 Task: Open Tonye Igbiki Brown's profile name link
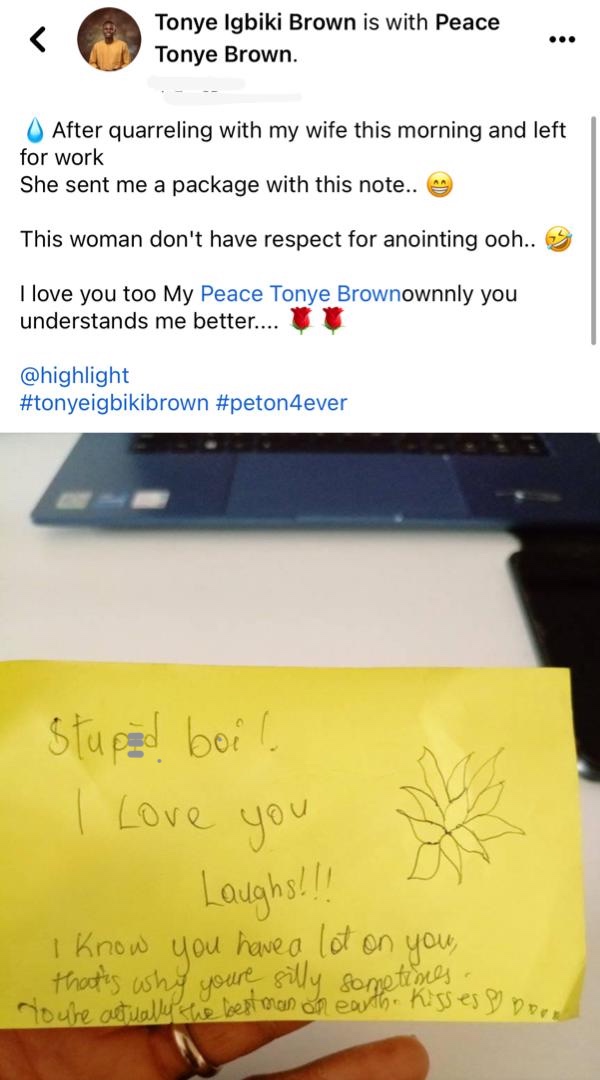click(x=256, y=22)
